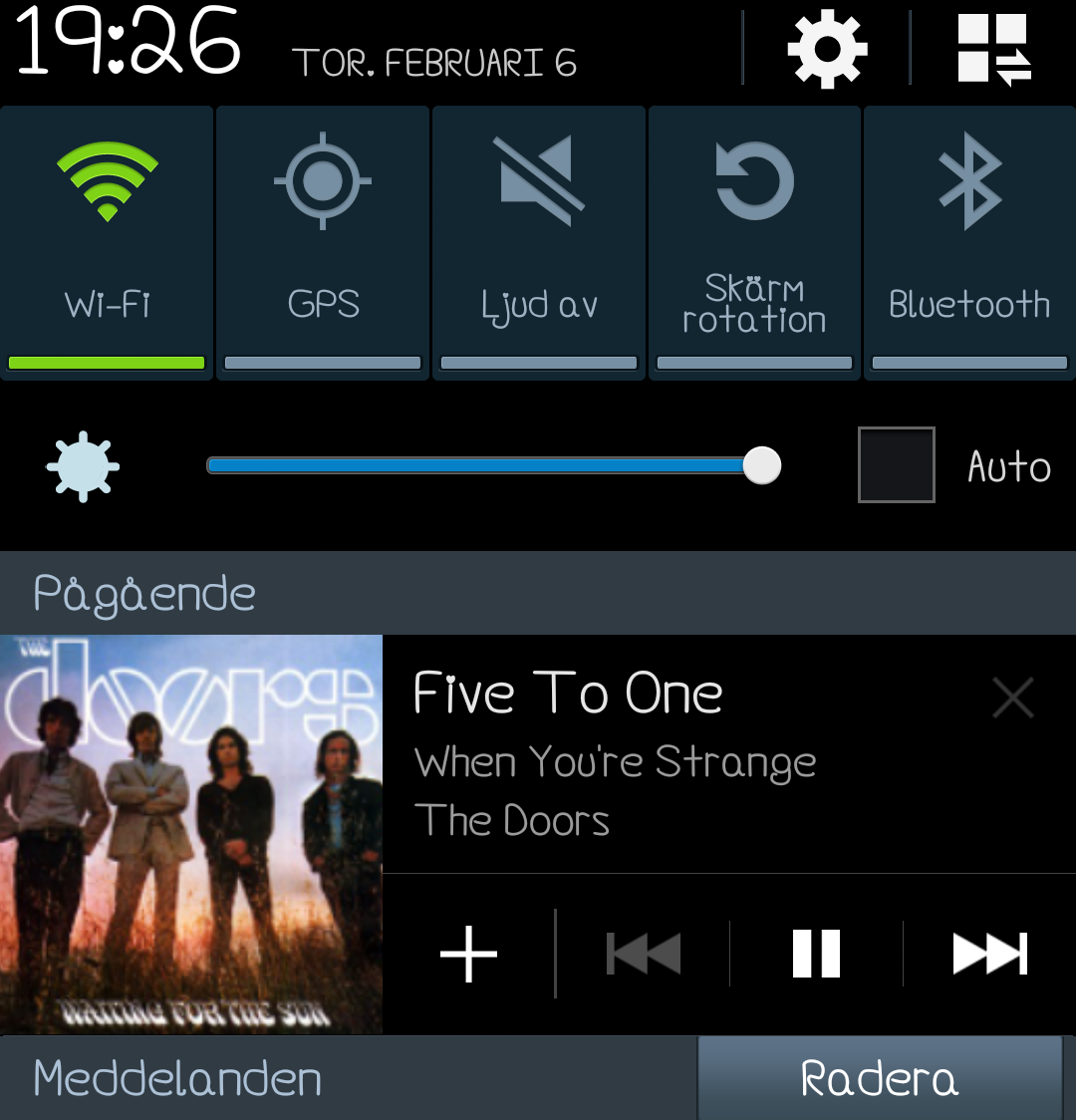The image size is (1076, 1120).
Task: Open the Doors album art thumbnail
Action: (191, 835)
